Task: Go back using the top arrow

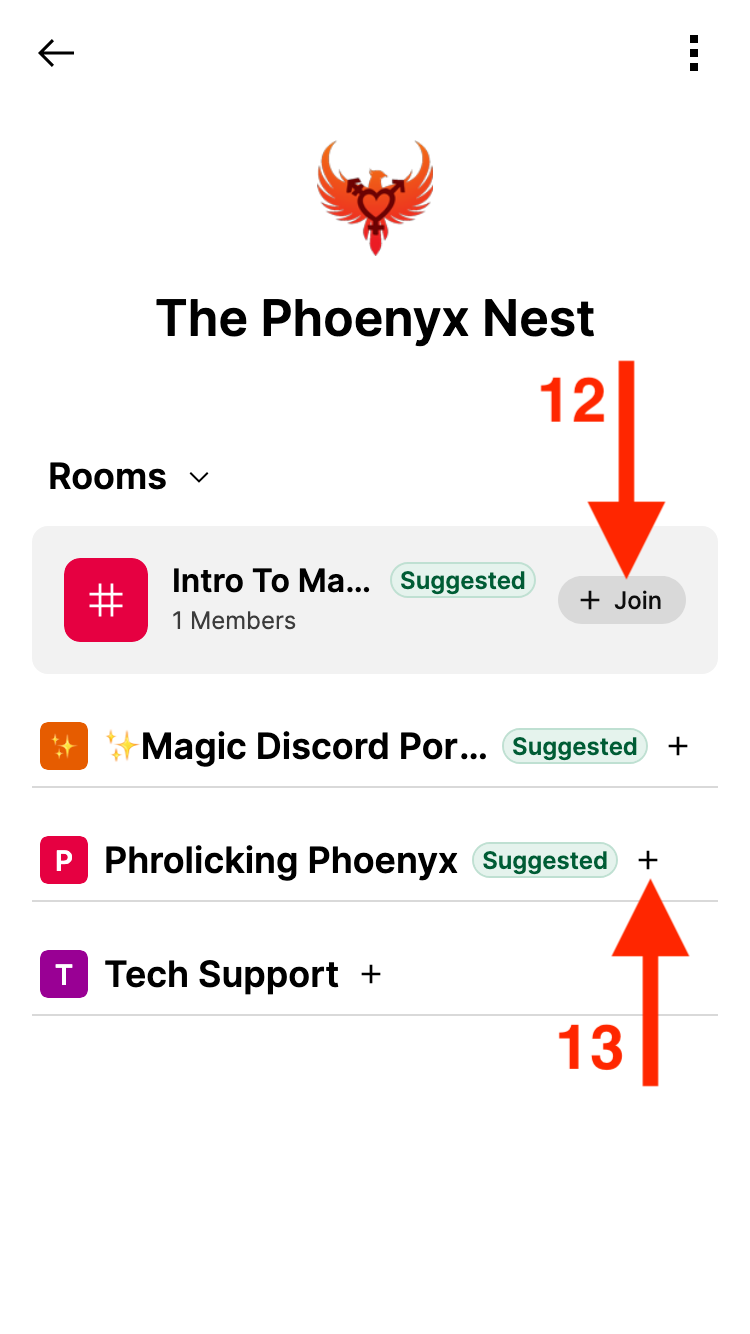Action: (x=56, y=53)
